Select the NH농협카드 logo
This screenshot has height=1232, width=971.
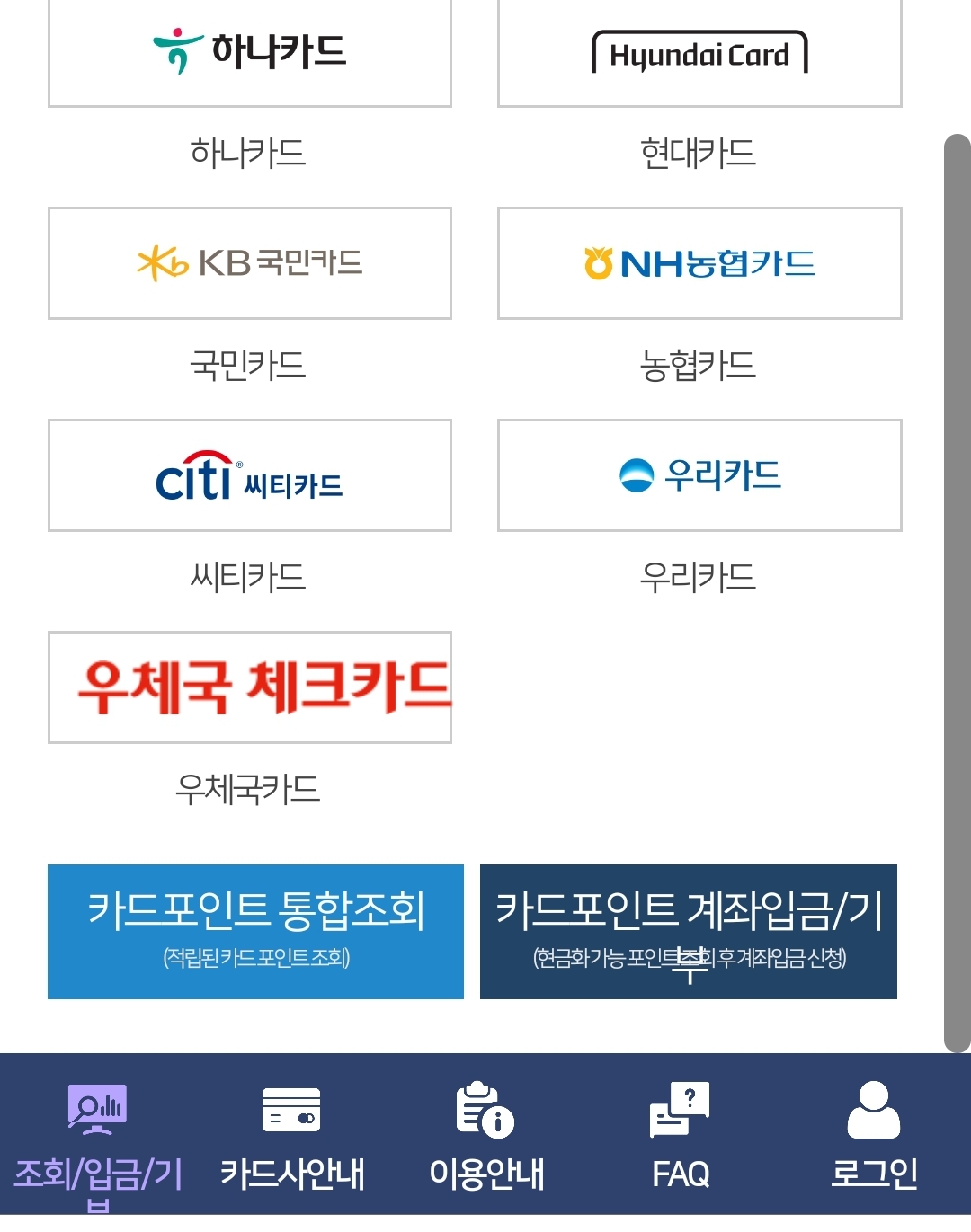699,263
